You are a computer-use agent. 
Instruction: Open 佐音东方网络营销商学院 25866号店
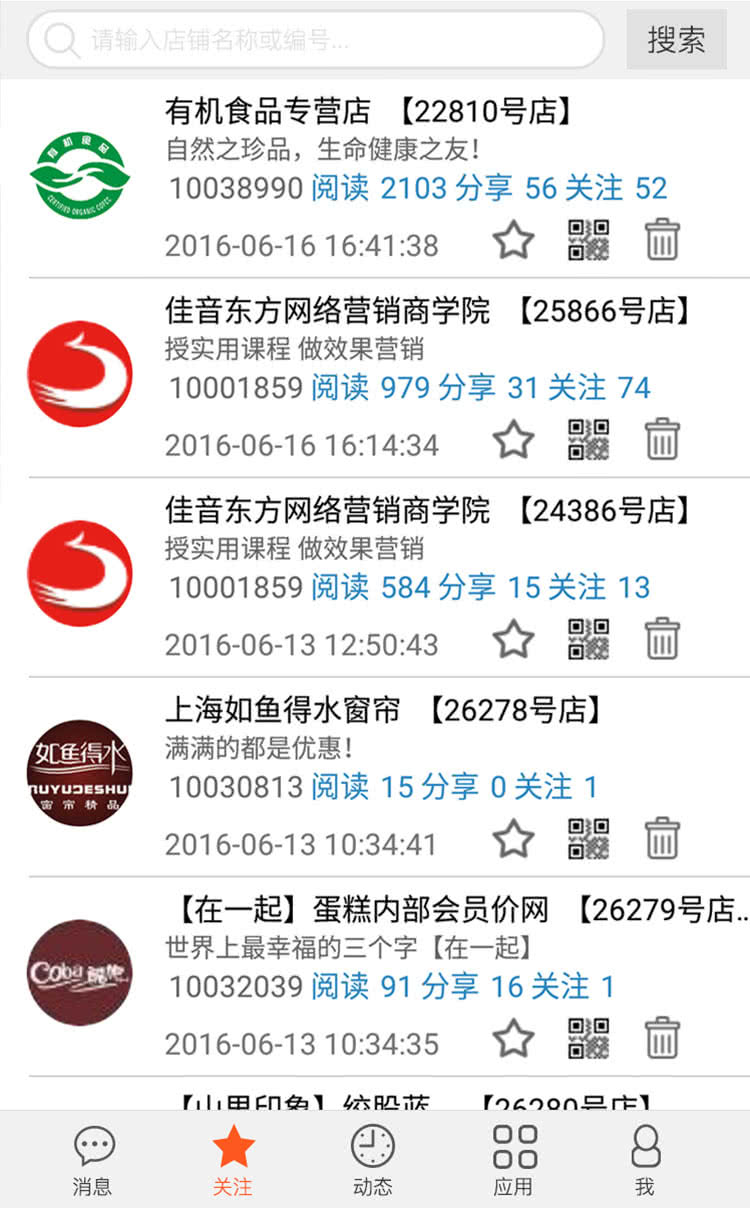click(328, 311)
